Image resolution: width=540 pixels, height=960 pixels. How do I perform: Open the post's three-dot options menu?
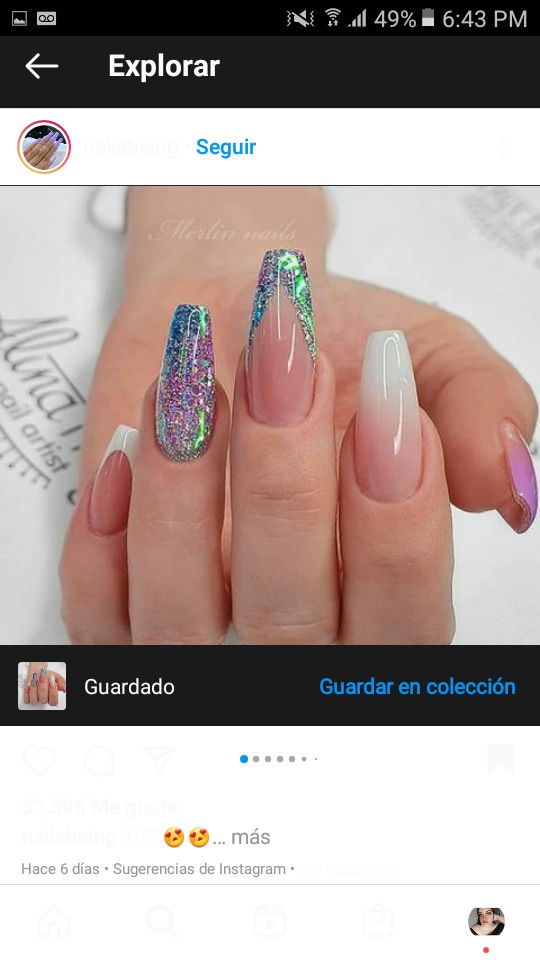(x=503, y=147)
